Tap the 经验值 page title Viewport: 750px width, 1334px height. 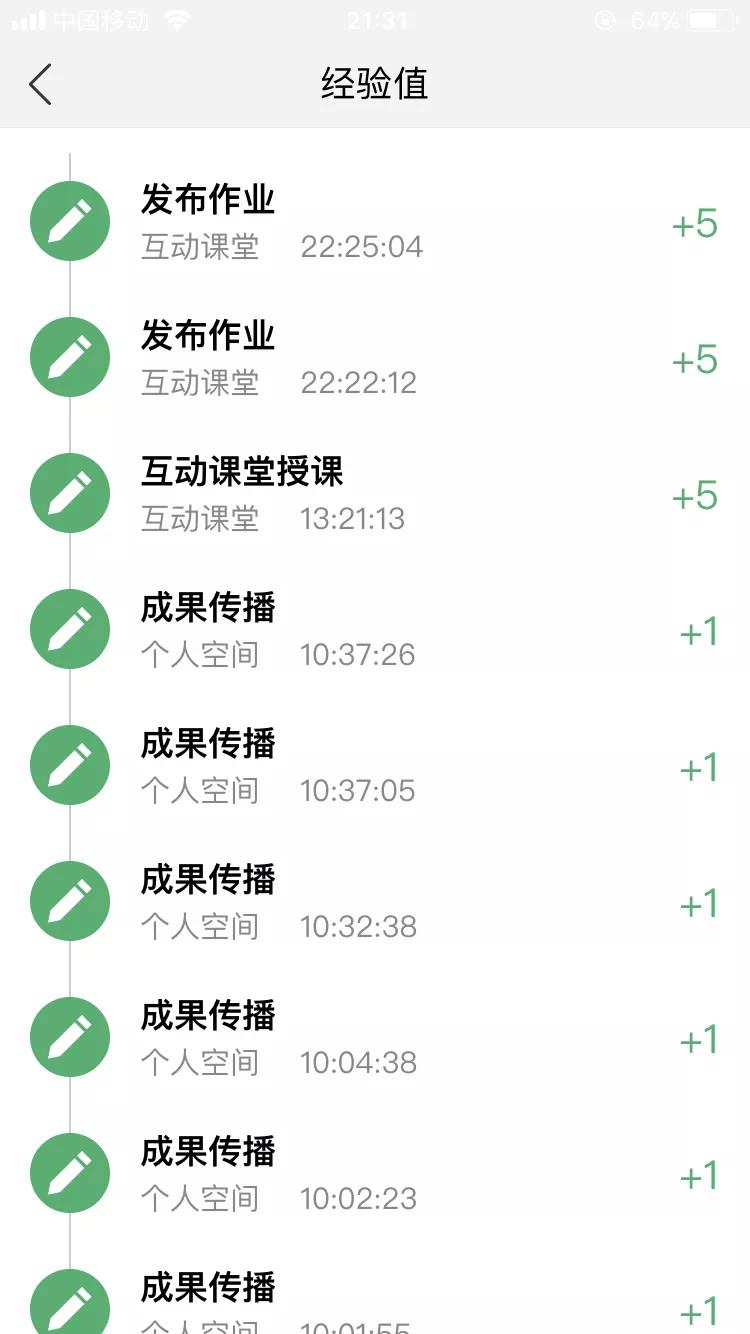(375, 85)
